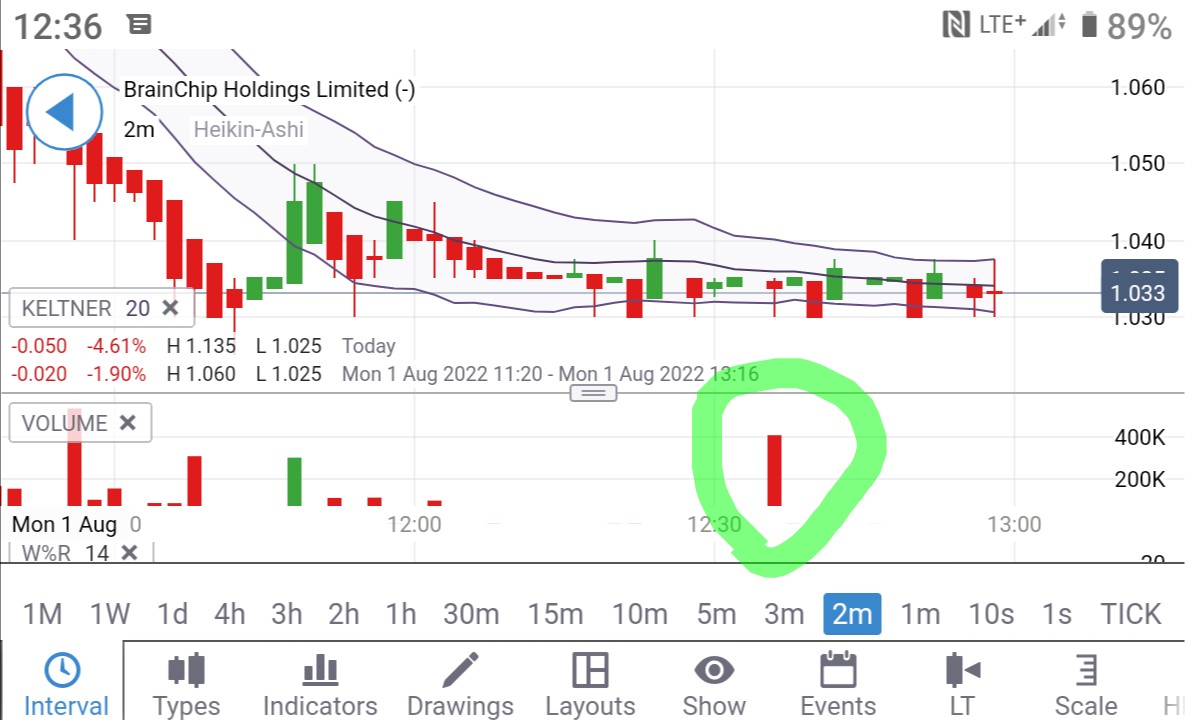This screenshot has height=720, width=1198.
Task: Open the Events option
Action: coord(838,684)
